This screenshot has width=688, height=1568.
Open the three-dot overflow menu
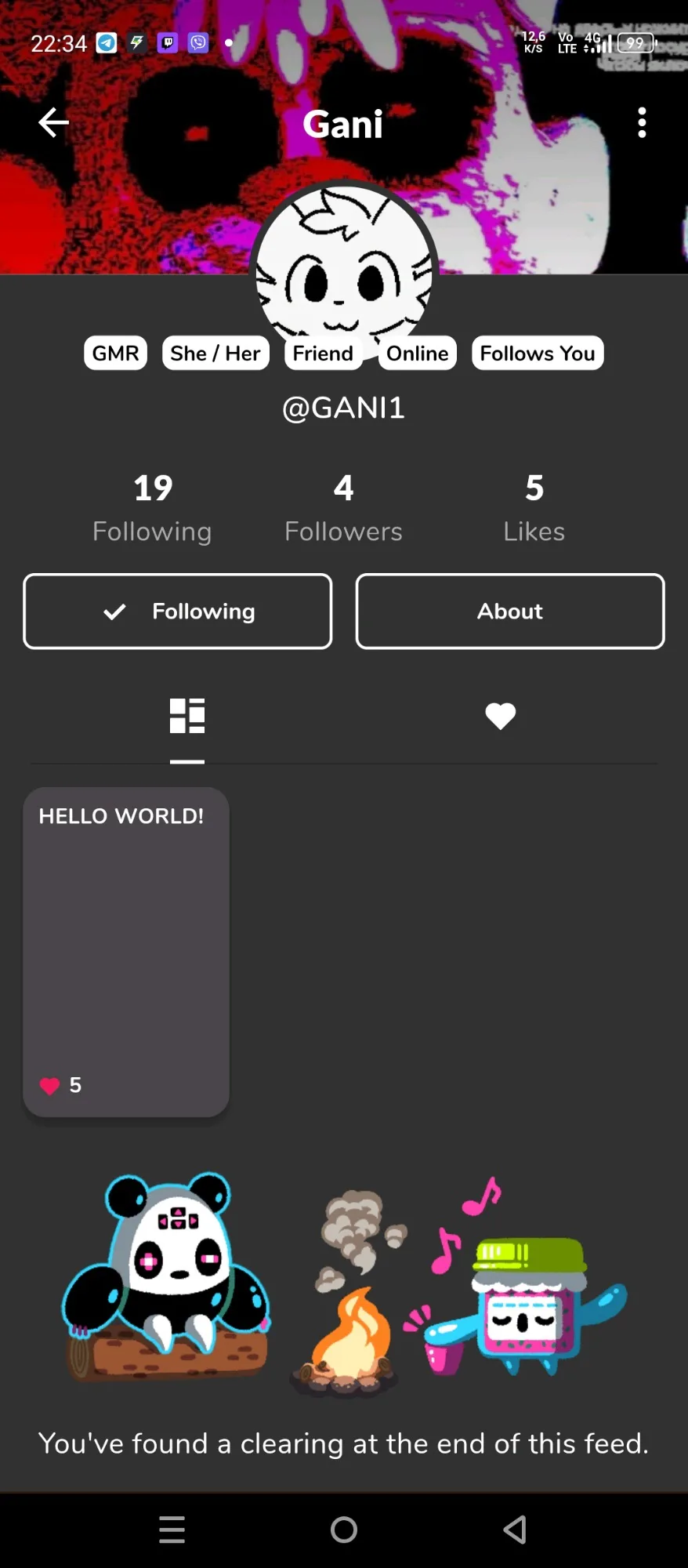click(642, 122)
